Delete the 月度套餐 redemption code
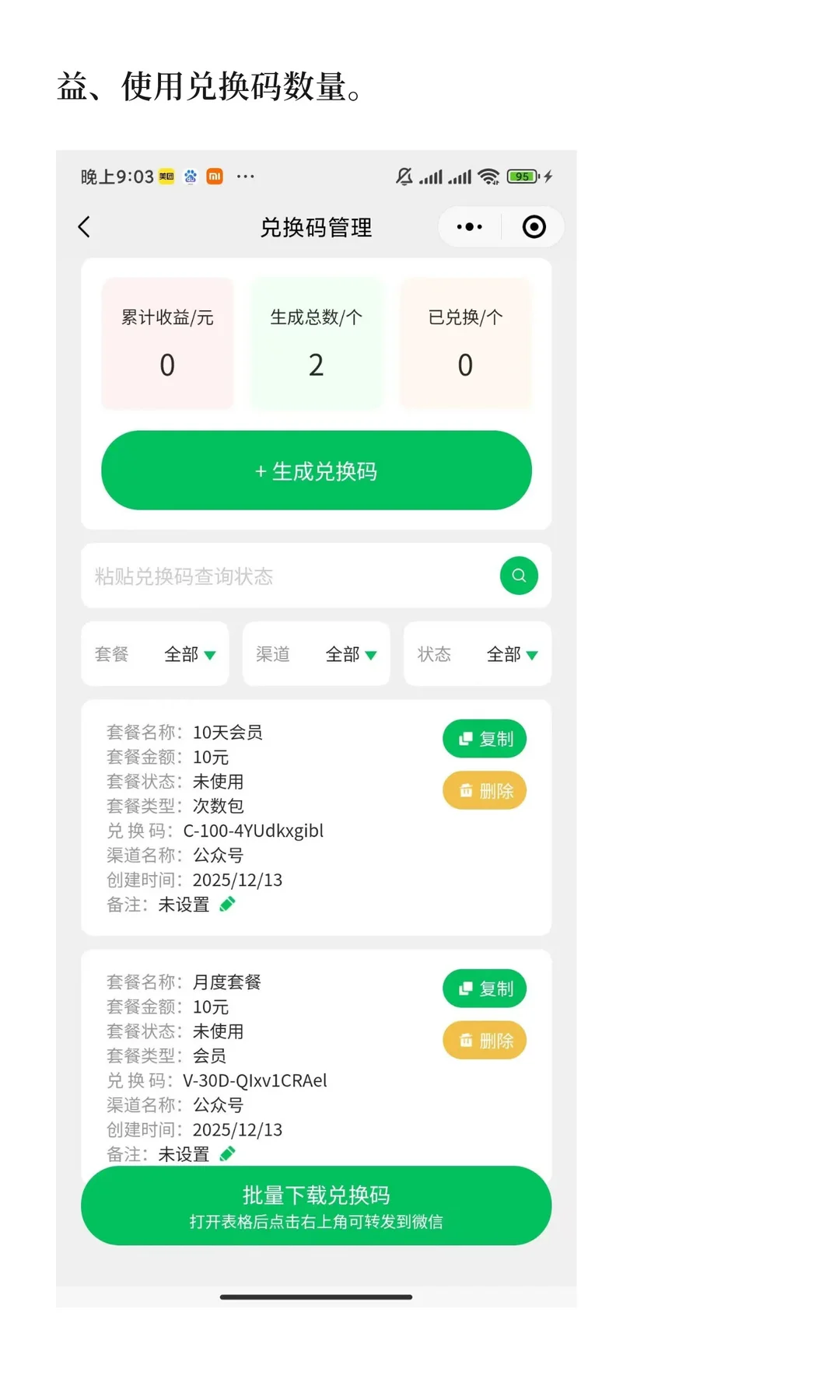Image resolution: width=840 pixels, height=1400 pixels. (485, 1041)
